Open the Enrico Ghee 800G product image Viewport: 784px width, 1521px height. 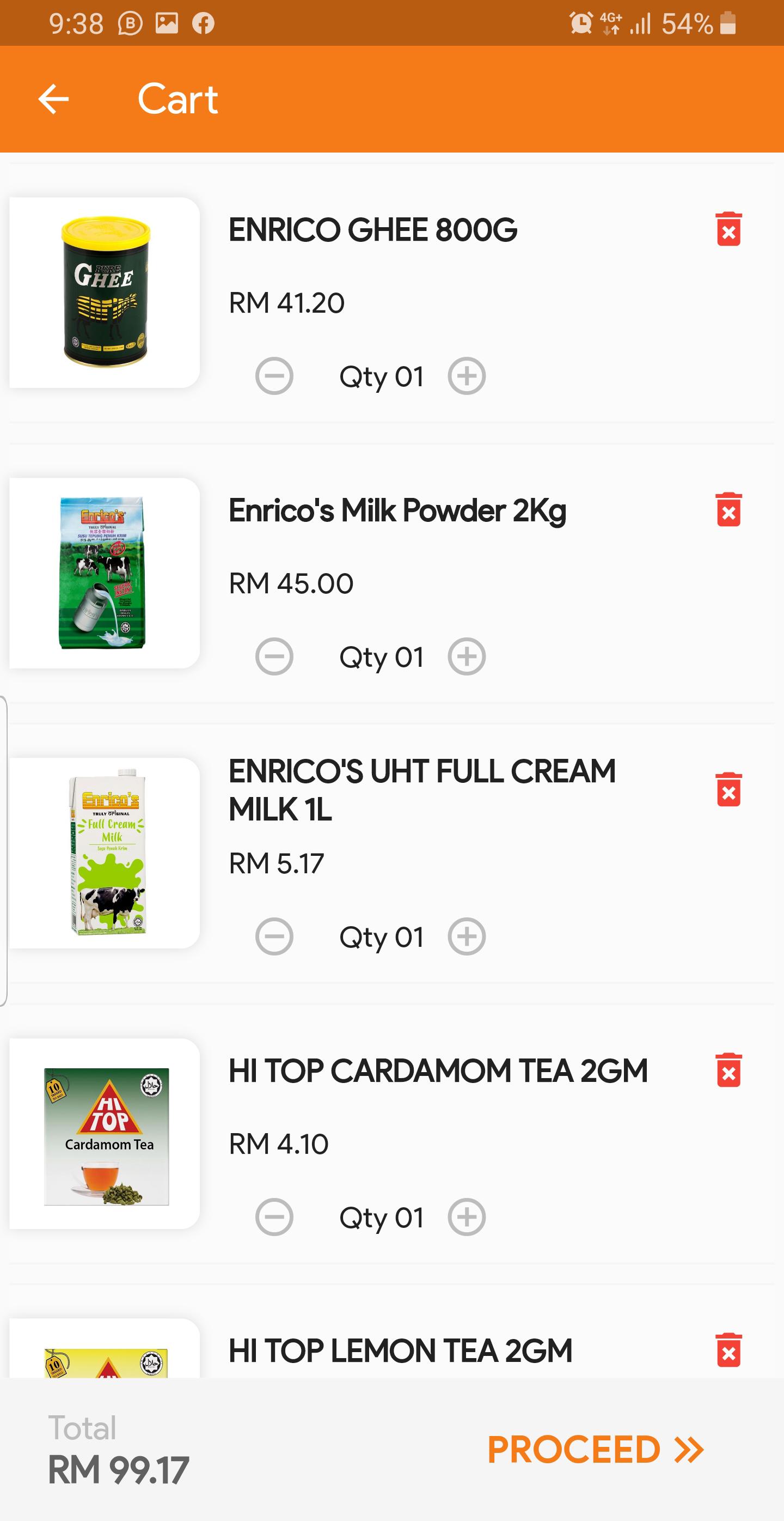105,293
